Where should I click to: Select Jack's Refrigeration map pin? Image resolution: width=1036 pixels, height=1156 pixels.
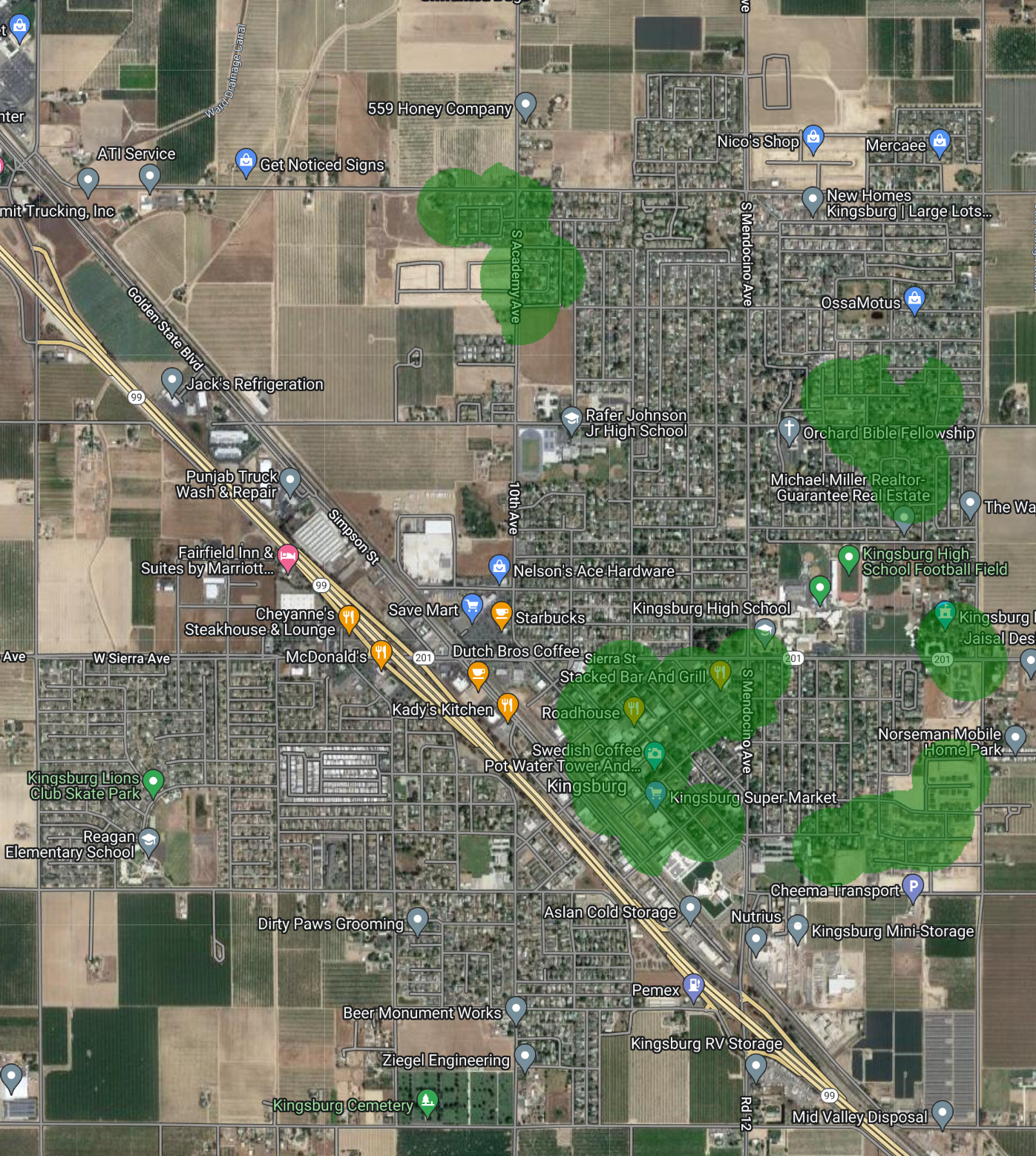pos(172,381)
